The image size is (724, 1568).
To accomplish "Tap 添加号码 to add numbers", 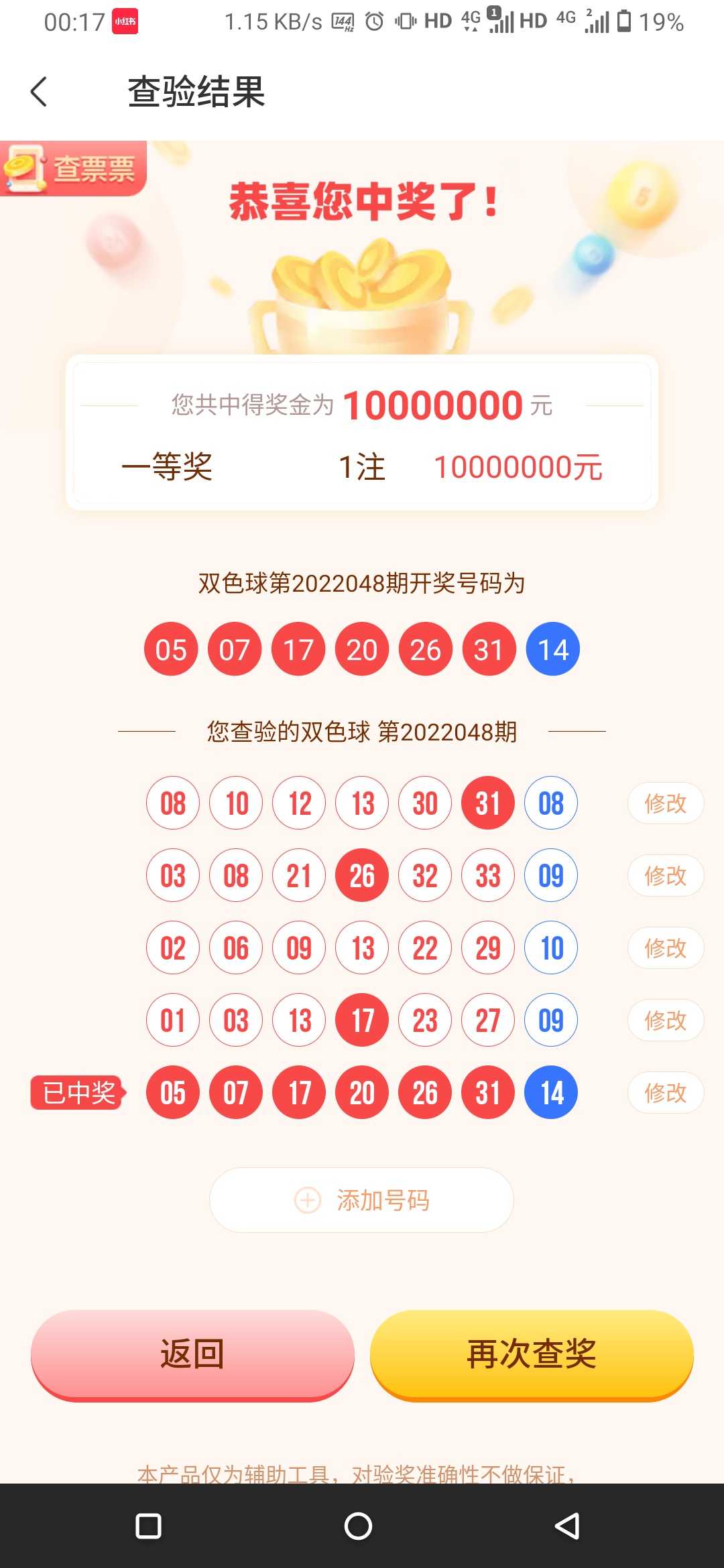I will (362, 1199).
